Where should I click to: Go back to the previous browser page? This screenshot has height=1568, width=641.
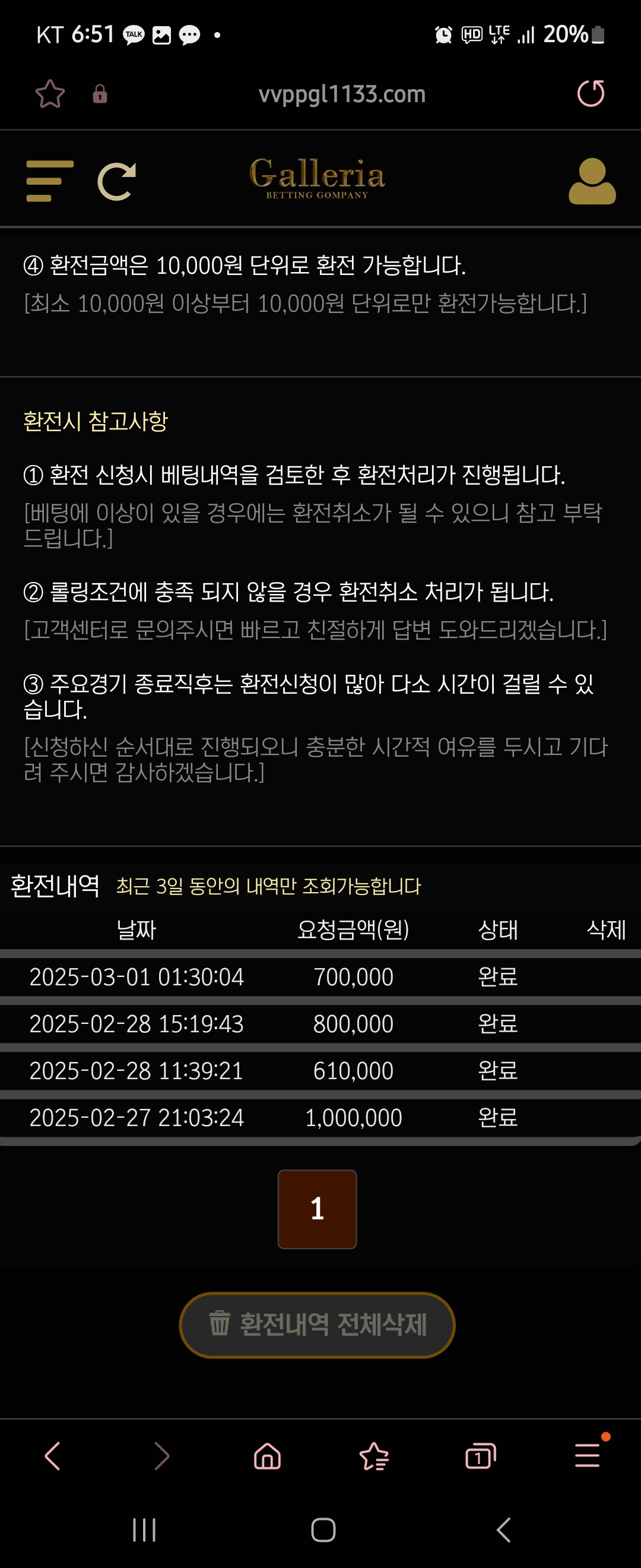click(x=53, y=1456)
